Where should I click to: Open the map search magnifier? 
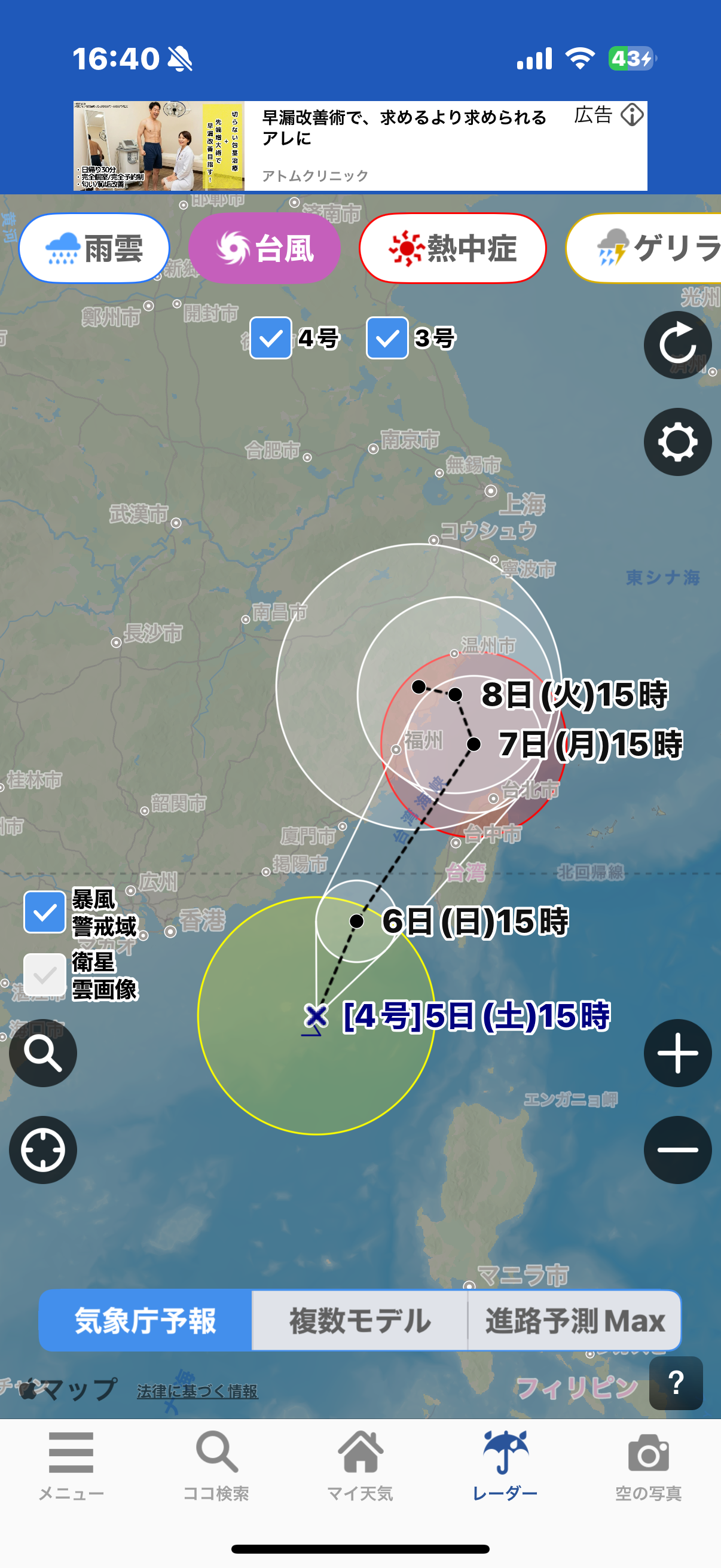coord(43,1053)
